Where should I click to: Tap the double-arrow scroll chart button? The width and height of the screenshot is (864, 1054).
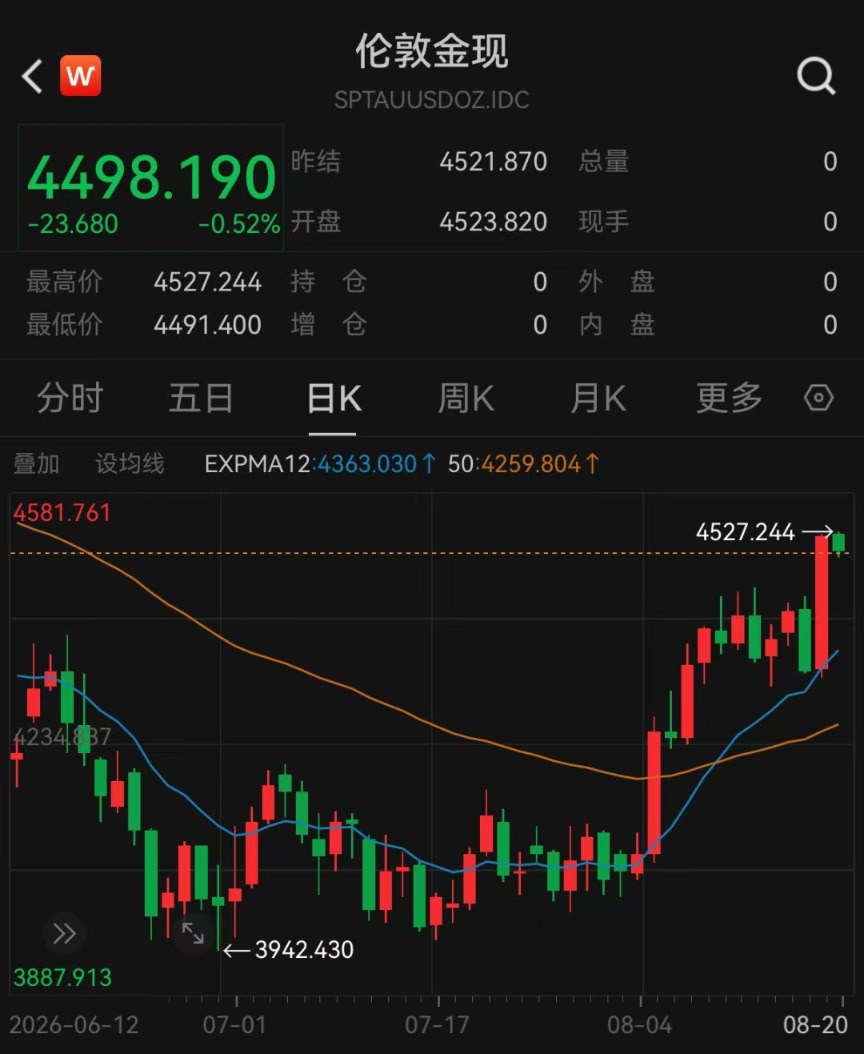(x=65, y=933)
